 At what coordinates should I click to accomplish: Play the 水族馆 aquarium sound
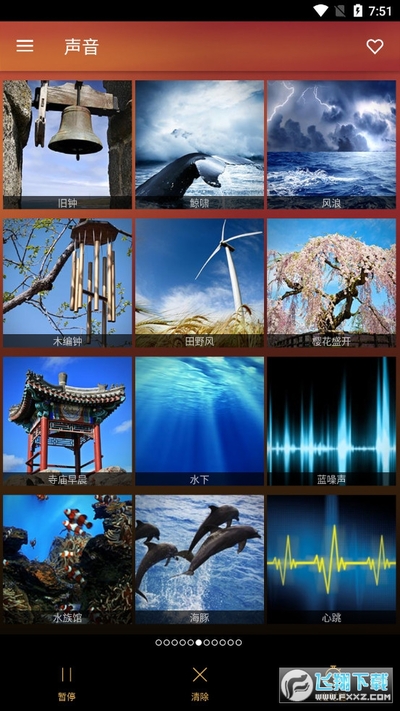pos(67,560)
